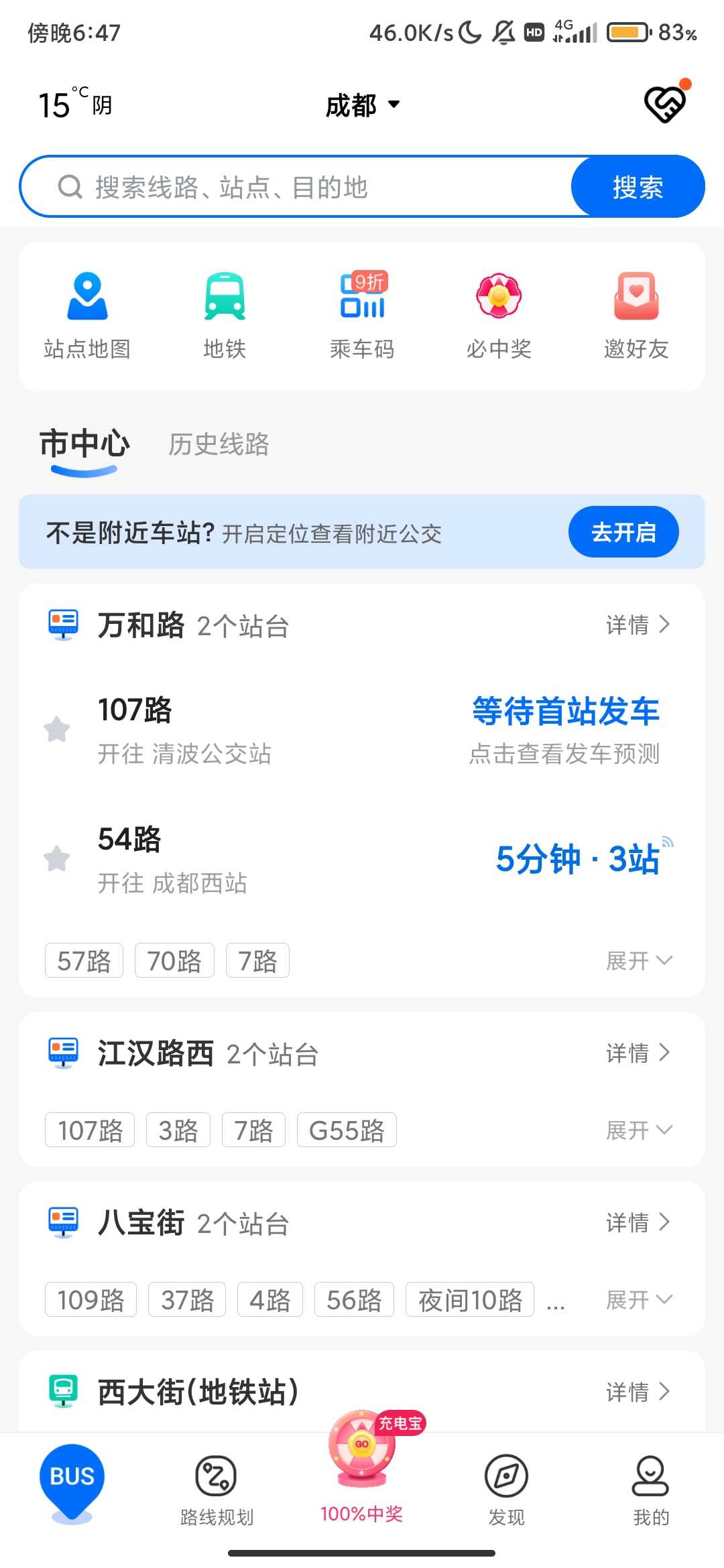View 详情 for 万和路 station
724x1568 pixels.
pos(637,625)
